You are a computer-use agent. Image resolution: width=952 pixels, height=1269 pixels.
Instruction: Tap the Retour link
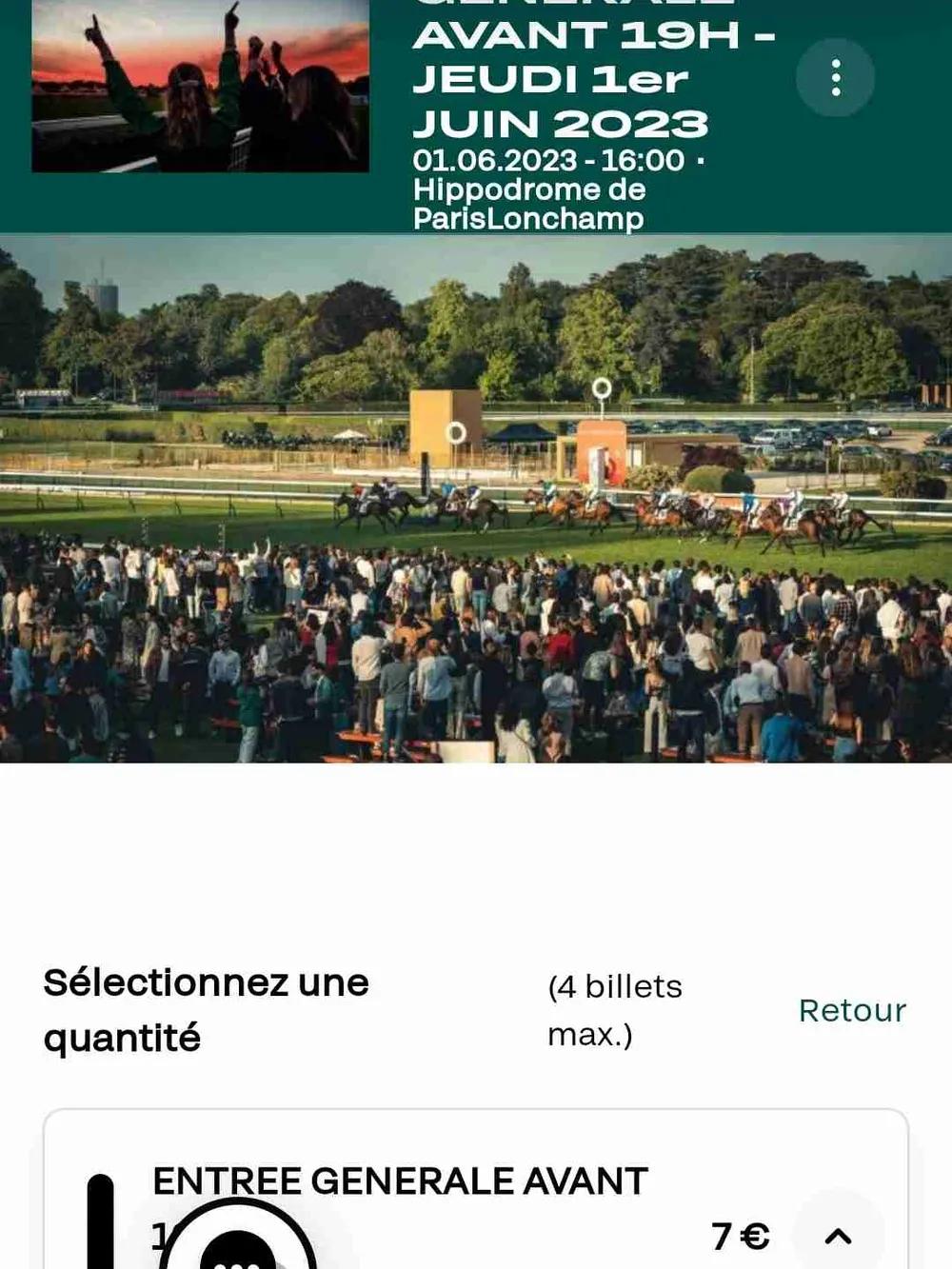(852, 1010)
